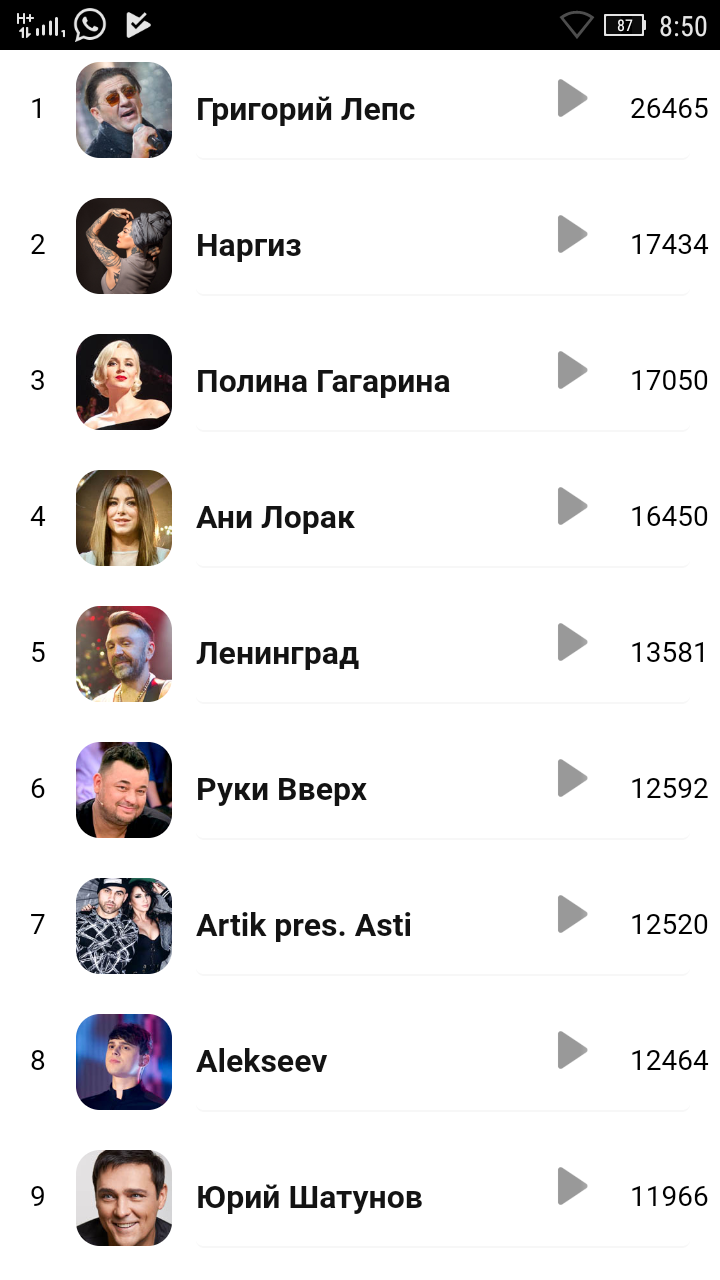This screenshot has width=720, height=1280.
Task: Play Григорий Лепс tracks
Action: click(x=572, y=98)
